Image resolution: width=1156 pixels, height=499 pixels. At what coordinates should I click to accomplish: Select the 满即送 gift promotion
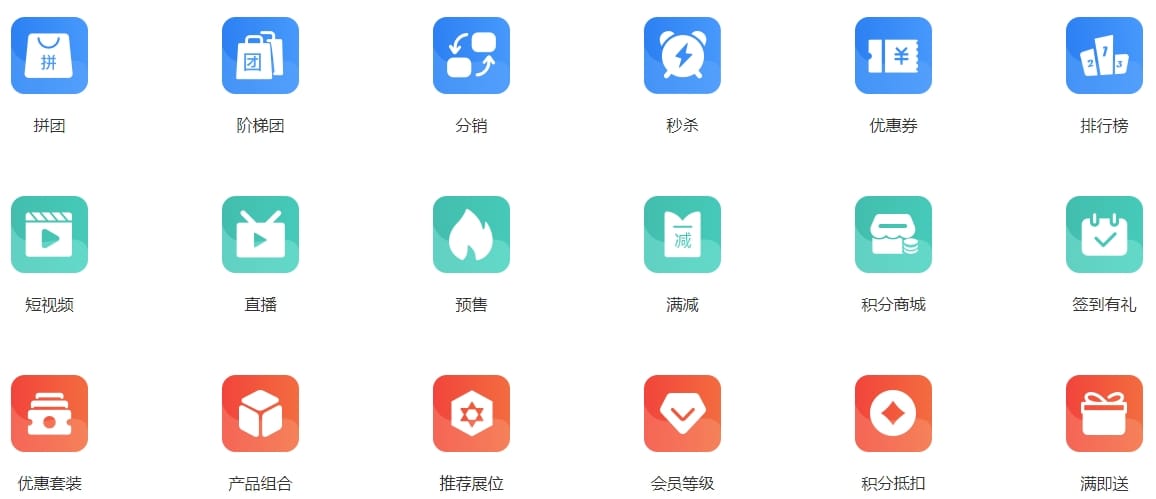[x=1104, y=414]
